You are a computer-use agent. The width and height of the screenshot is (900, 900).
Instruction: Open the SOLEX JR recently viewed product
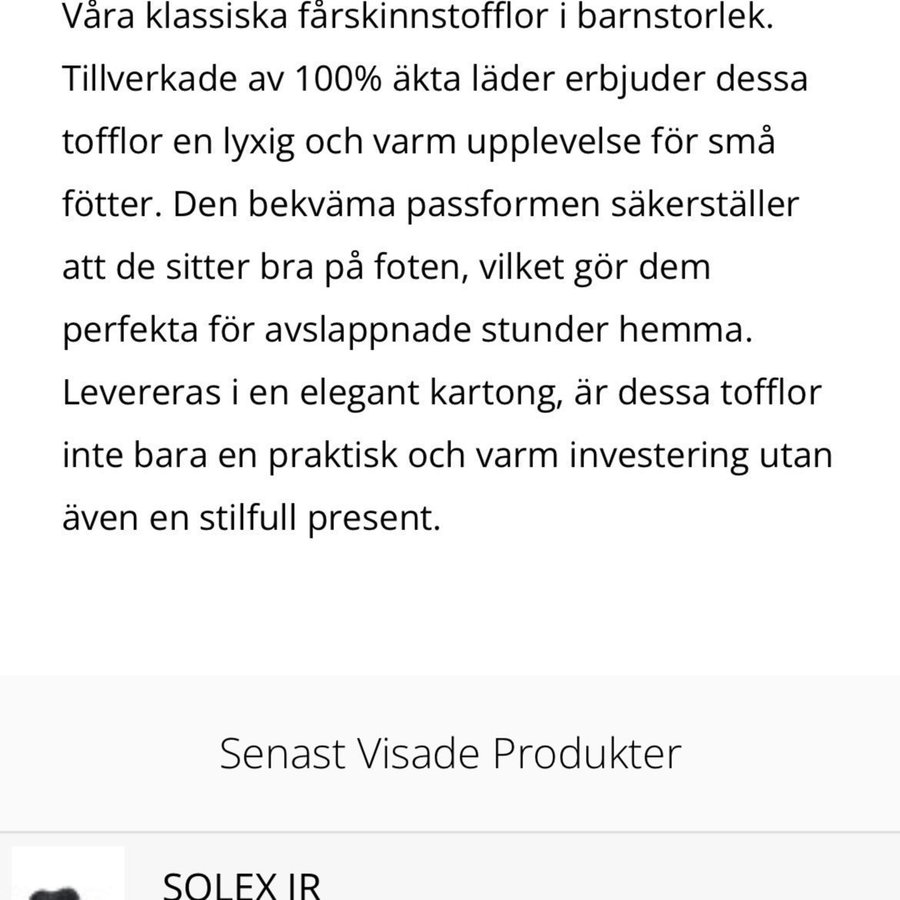click(x=240, y=883)
